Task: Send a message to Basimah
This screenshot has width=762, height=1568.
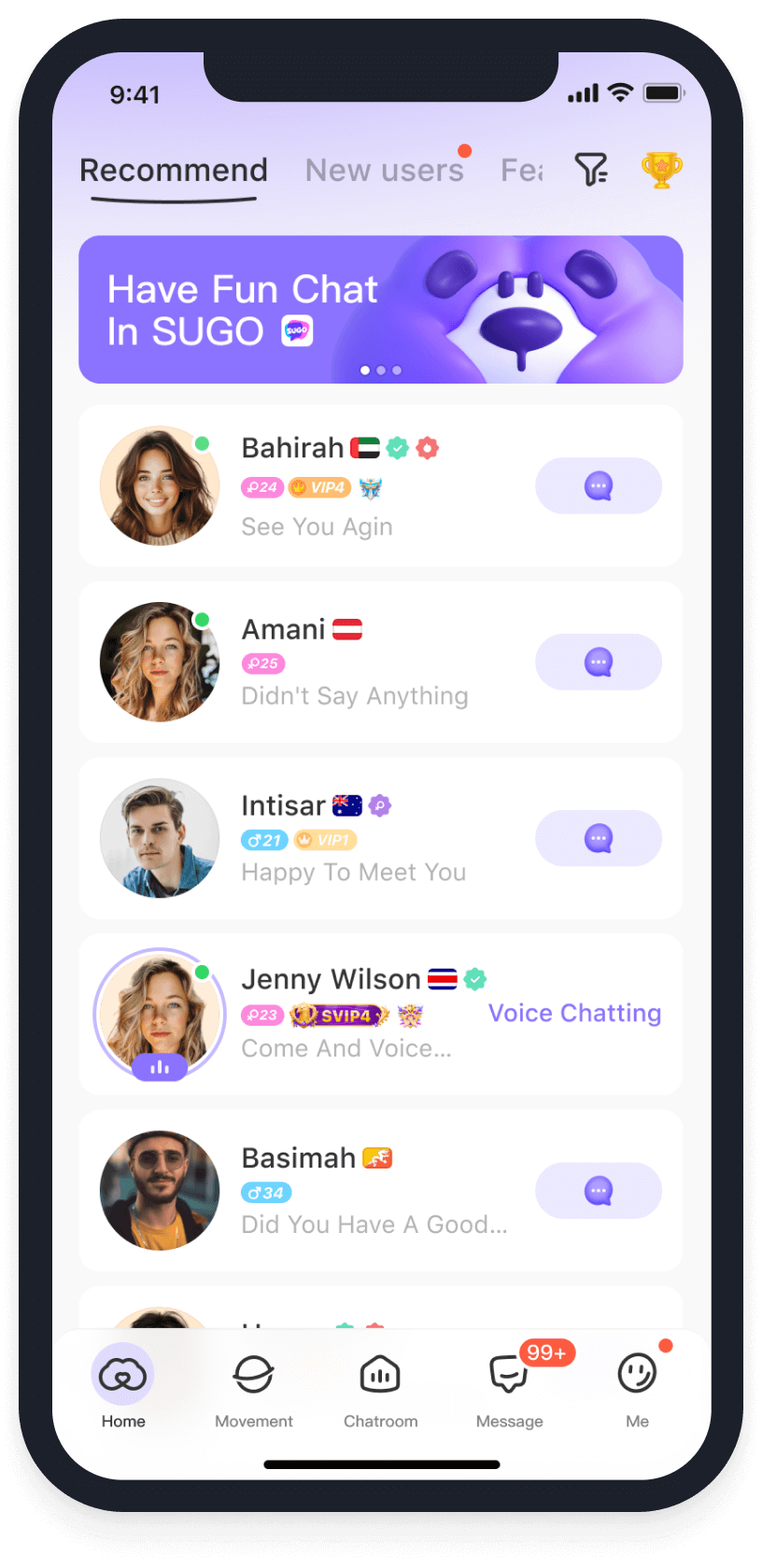Action: [598, 1191]
